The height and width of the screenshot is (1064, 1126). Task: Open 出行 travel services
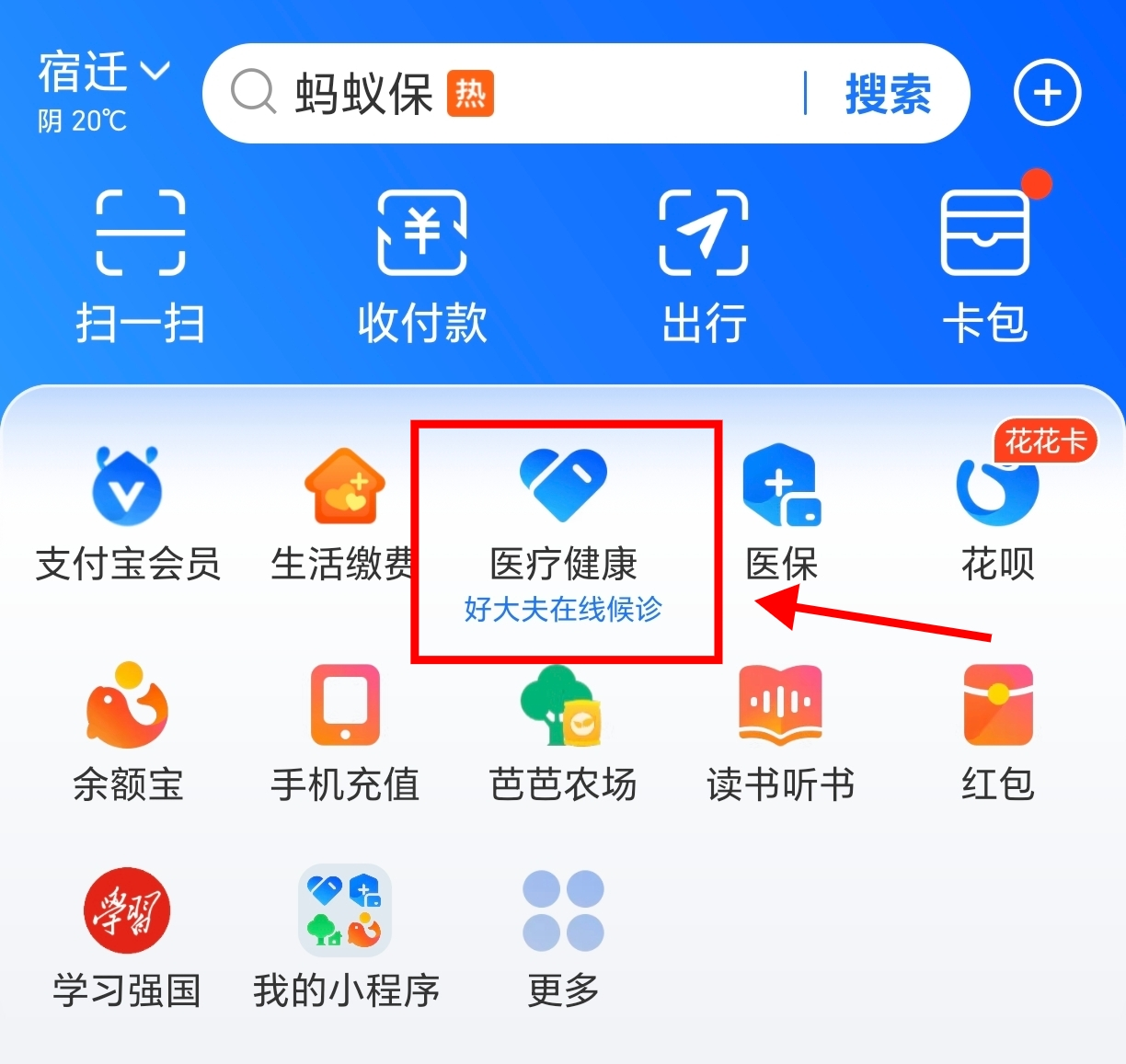704,265
